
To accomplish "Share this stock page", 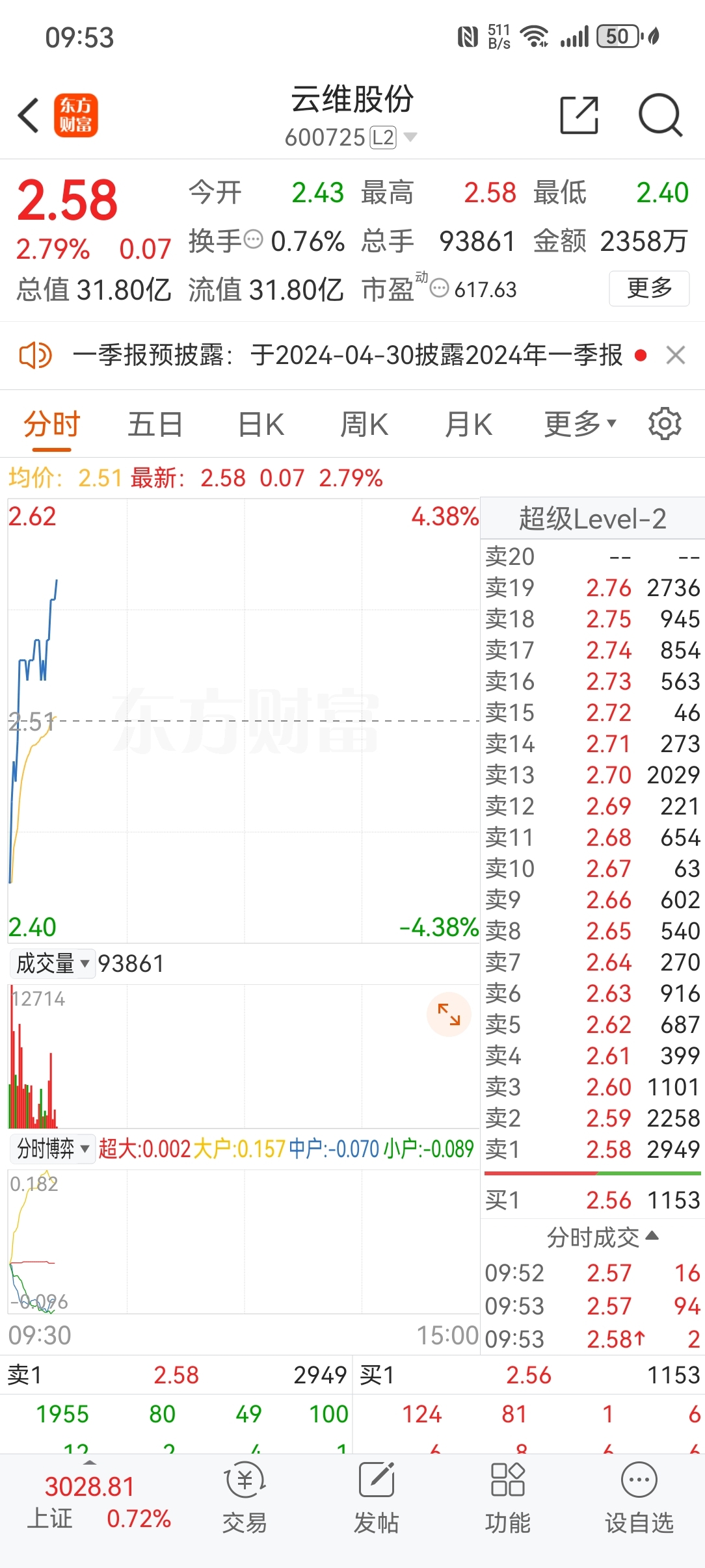I will tap(579, 115).
